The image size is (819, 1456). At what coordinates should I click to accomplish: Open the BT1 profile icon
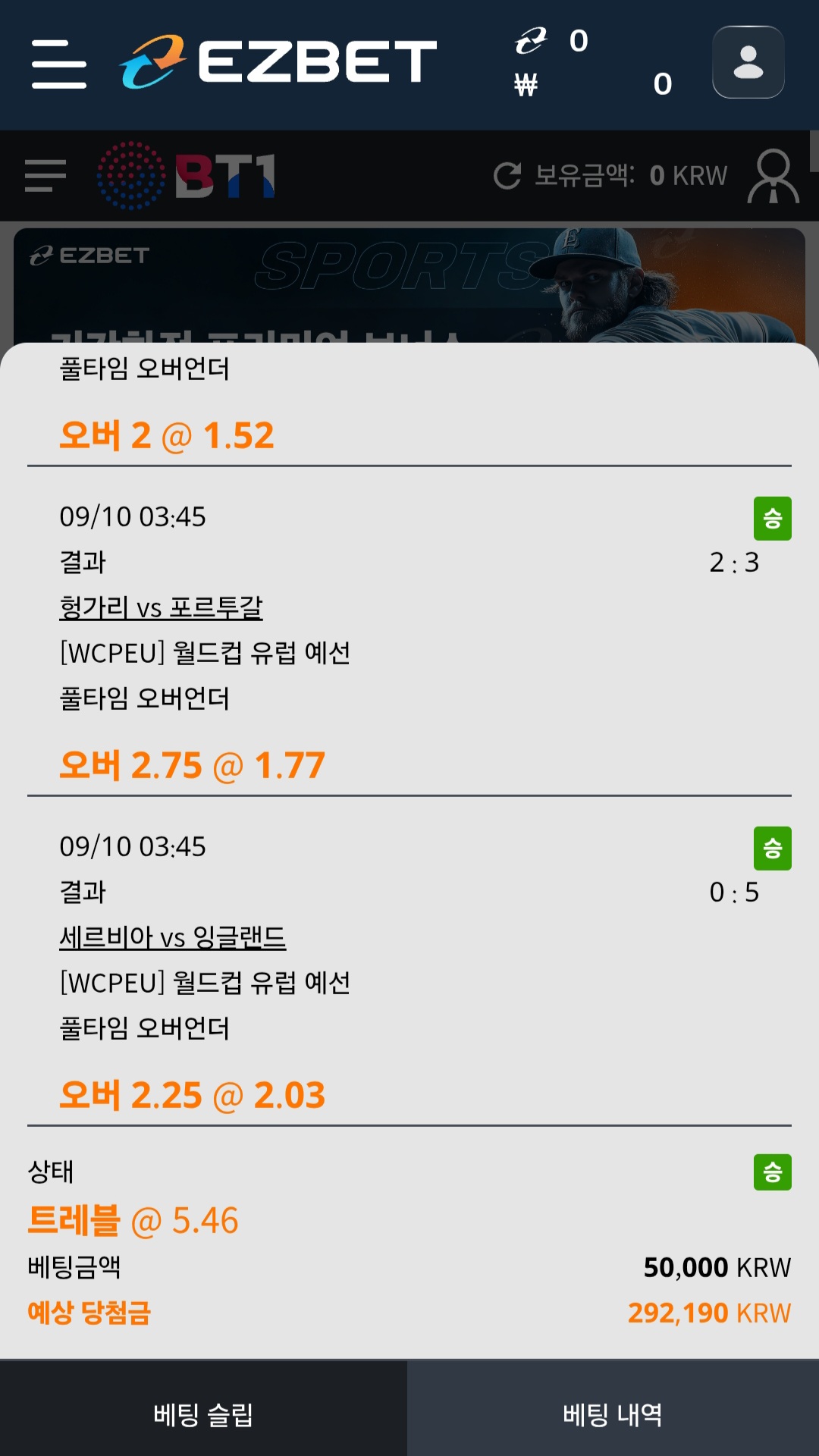click(773, 176)
